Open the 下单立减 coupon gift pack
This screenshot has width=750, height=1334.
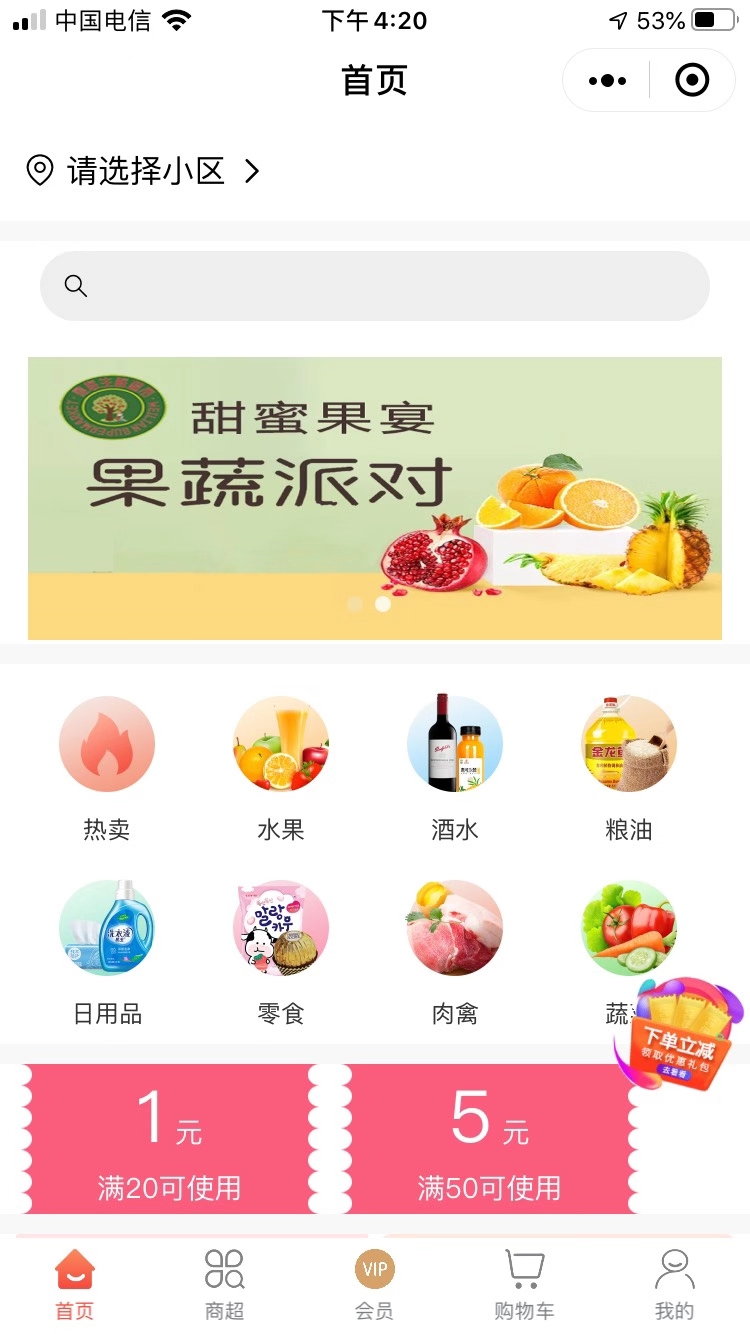pyautogui.click(x=680, y=1032)
